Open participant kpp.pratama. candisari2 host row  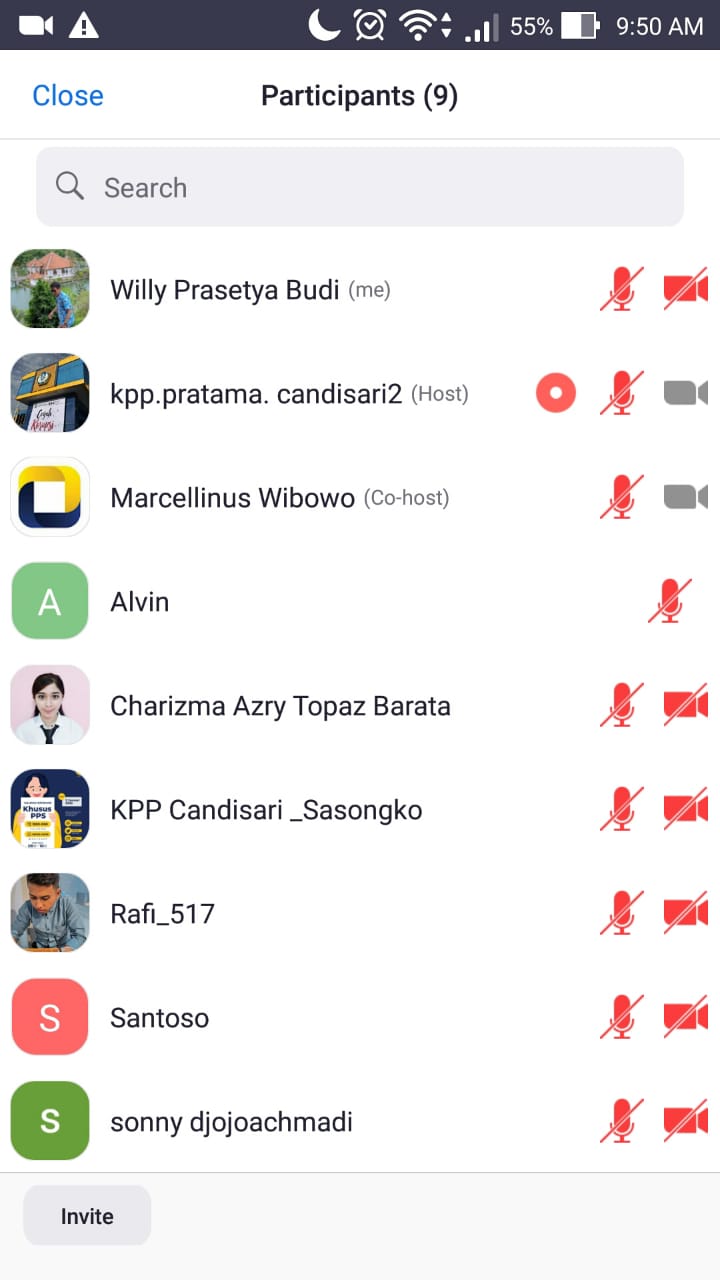[x=256, y=394]
